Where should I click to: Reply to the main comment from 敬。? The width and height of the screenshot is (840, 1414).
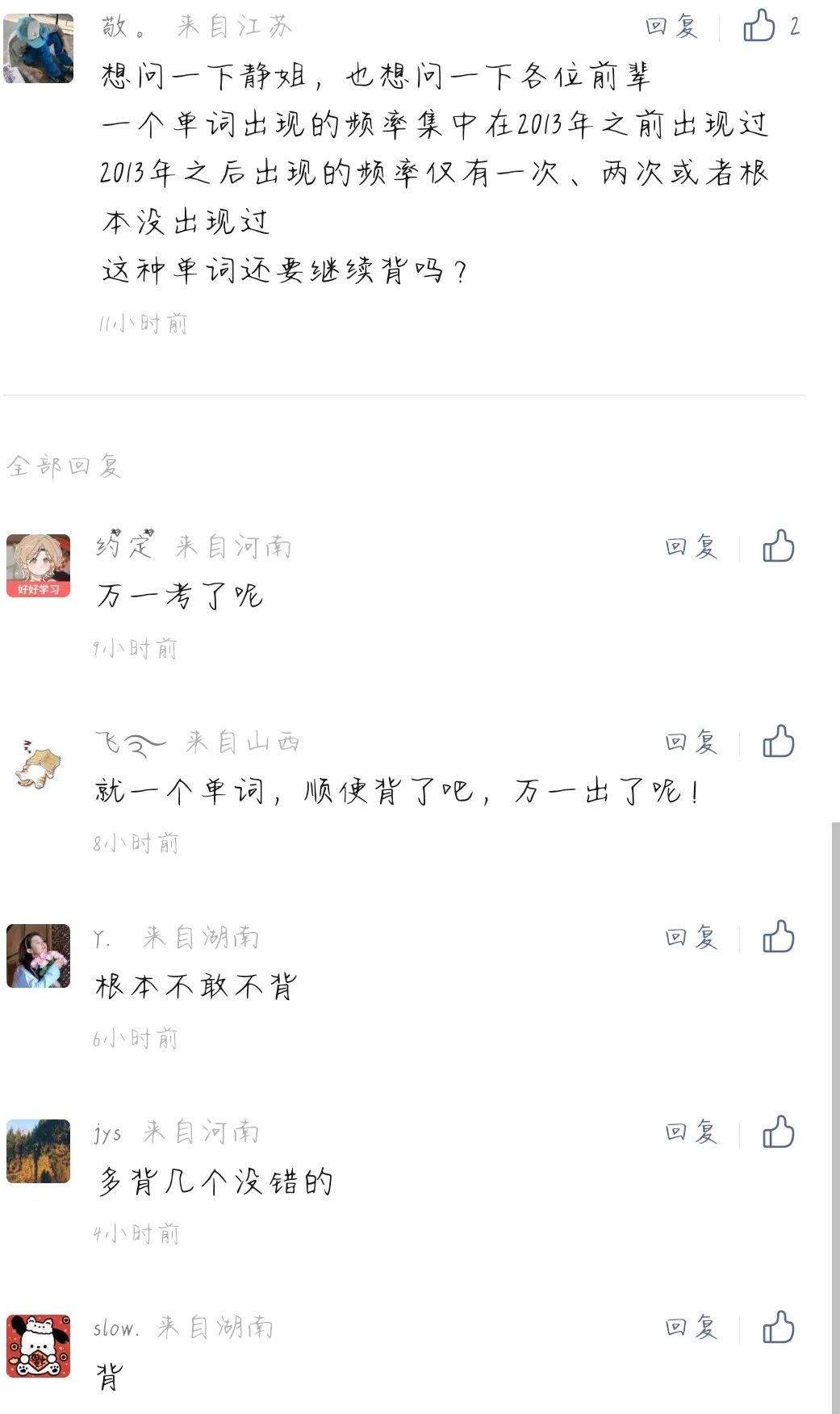point(671,27)
